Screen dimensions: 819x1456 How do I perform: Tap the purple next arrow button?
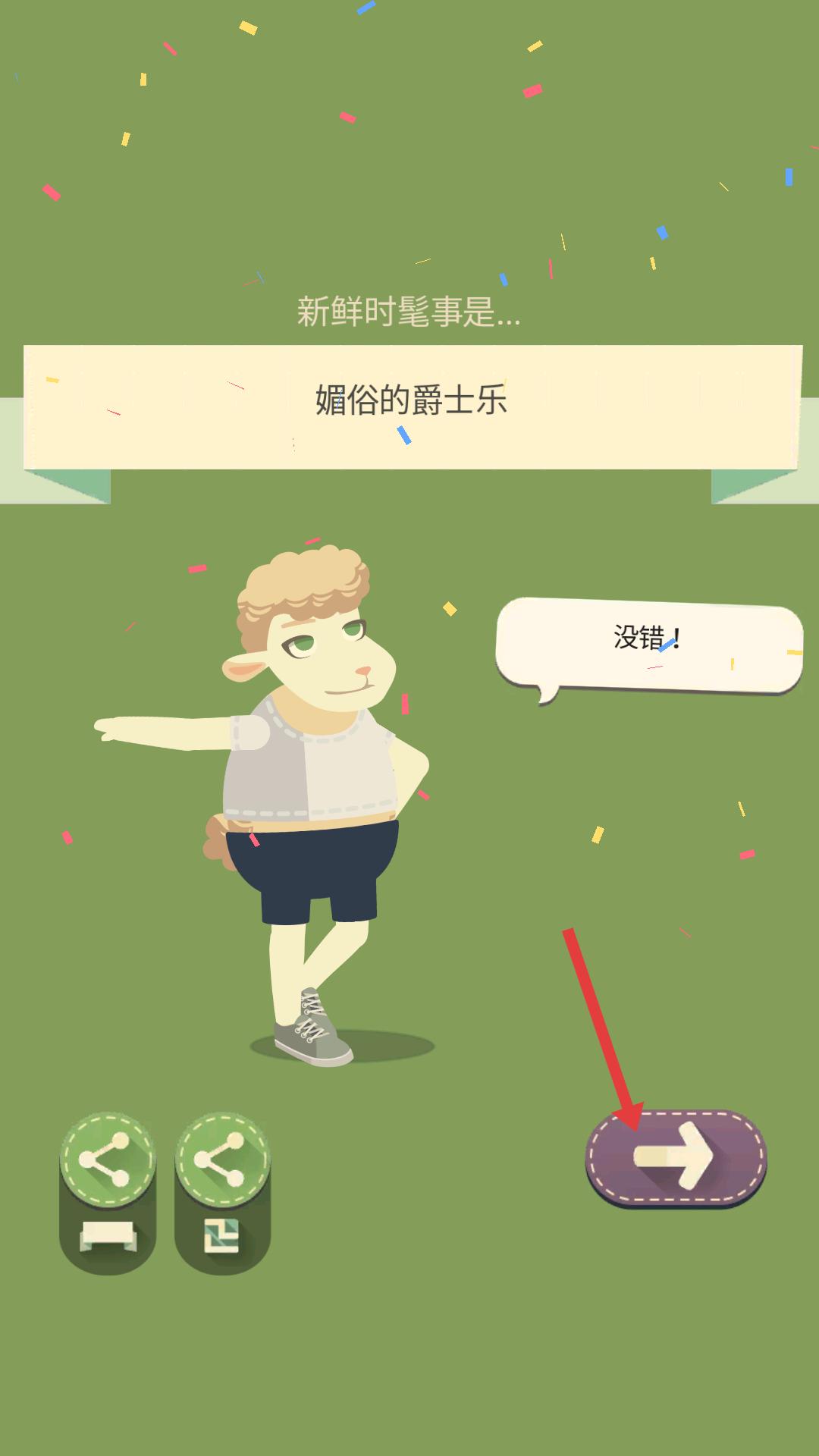pos(676,1158)
